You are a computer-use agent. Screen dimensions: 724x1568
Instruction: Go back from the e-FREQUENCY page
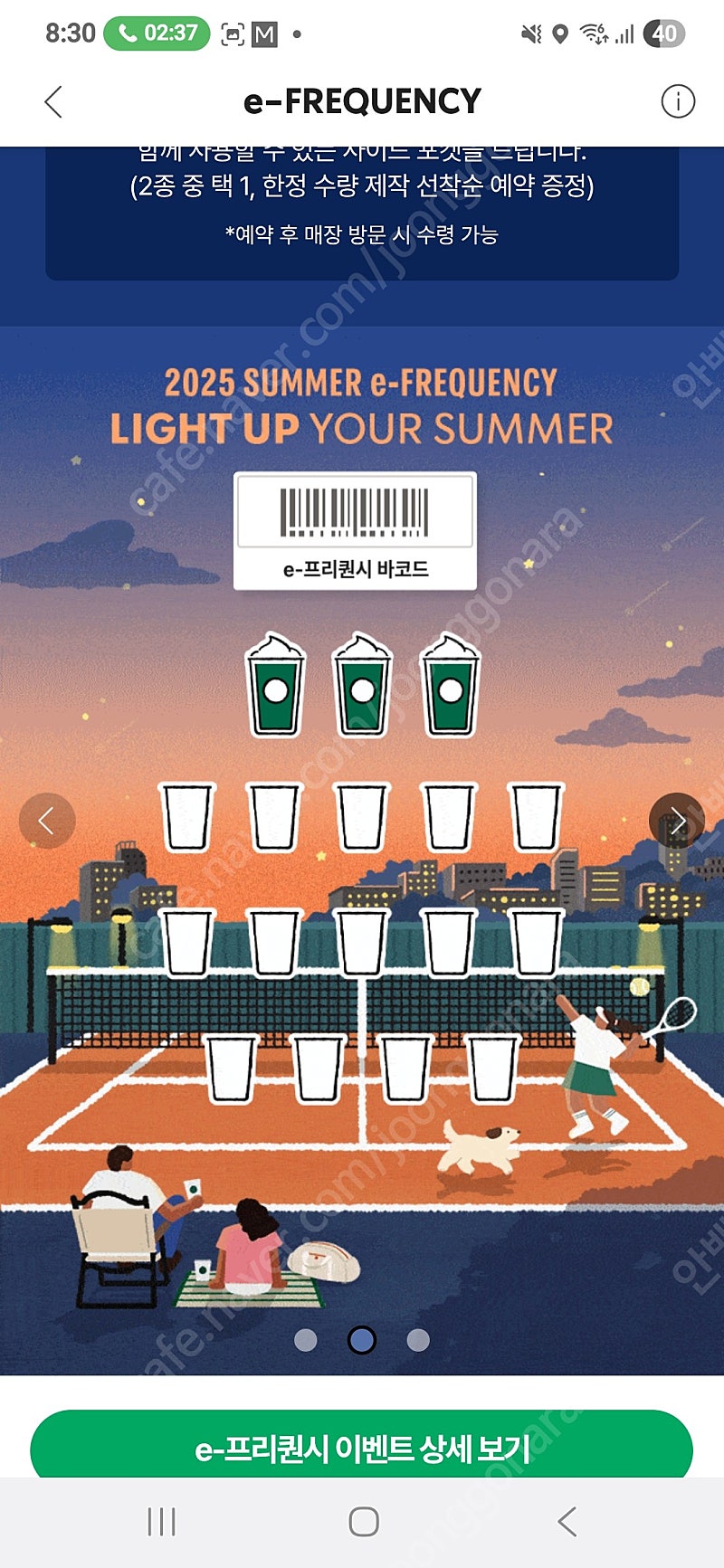pyautogui.click(x=53, y=101)
